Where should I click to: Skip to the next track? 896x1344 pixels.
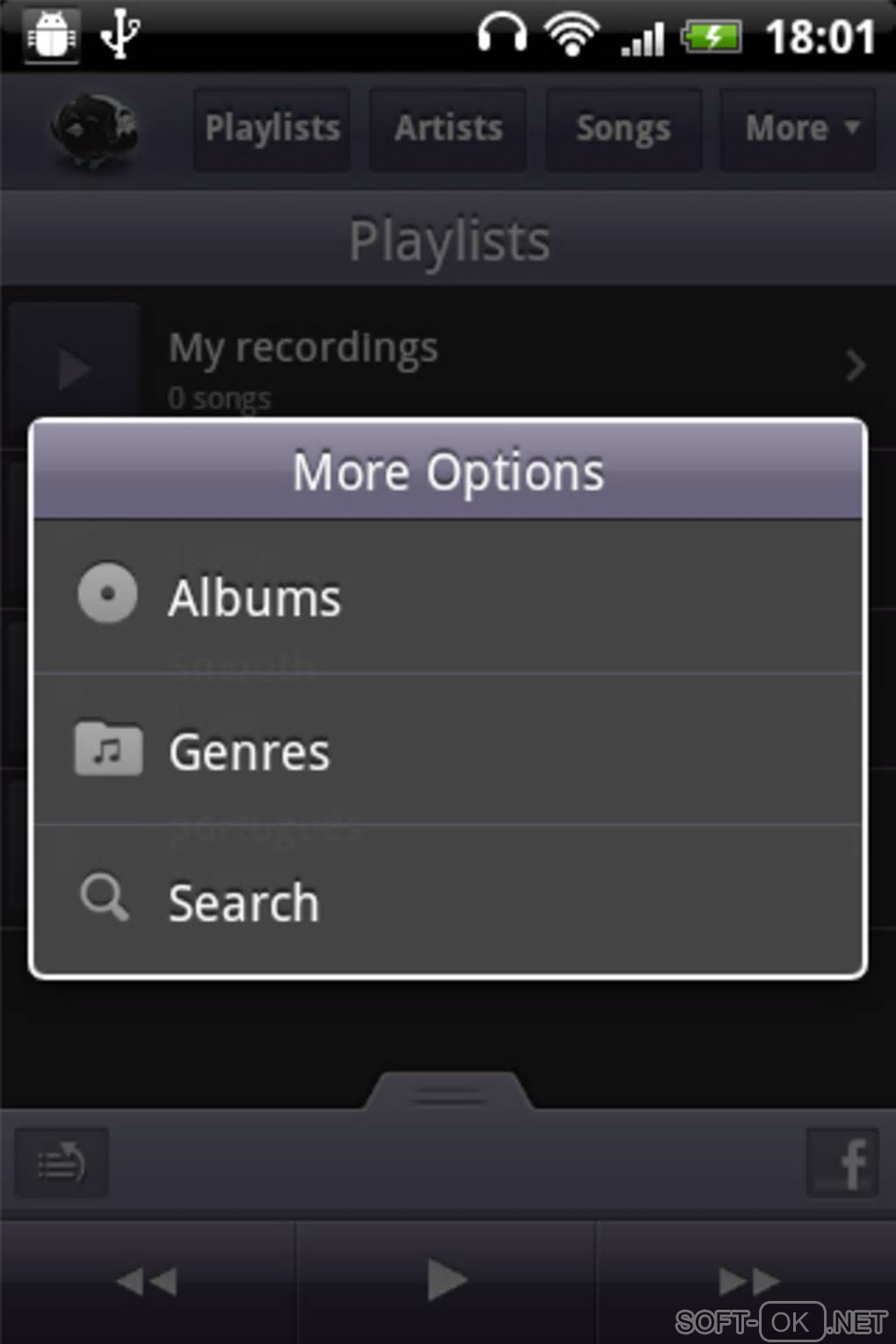click(x=747, y=1281)
